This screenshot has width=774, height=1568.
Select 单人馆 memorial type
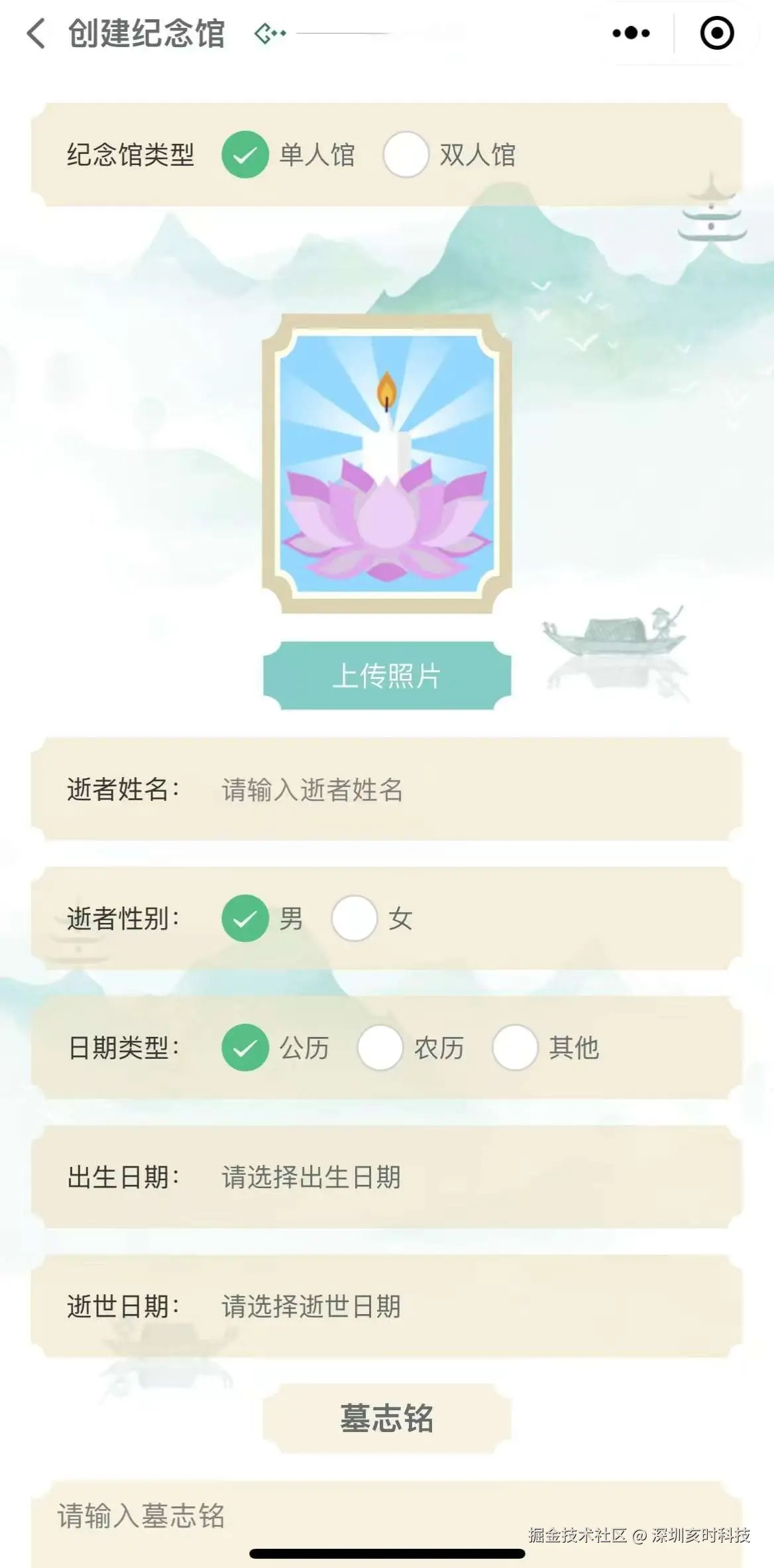245,155
